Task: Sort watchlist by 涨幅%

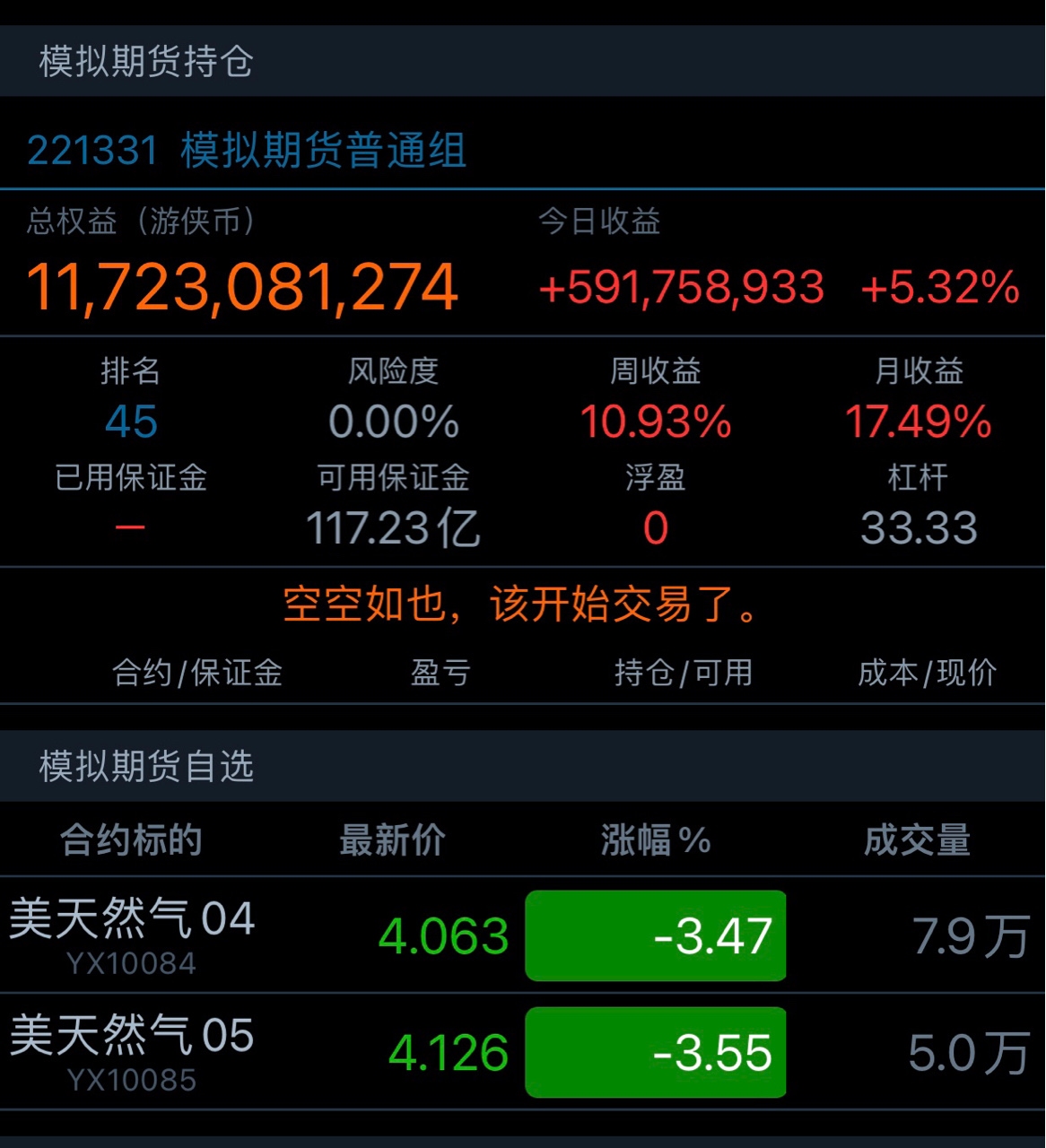Action: (656, 840)
